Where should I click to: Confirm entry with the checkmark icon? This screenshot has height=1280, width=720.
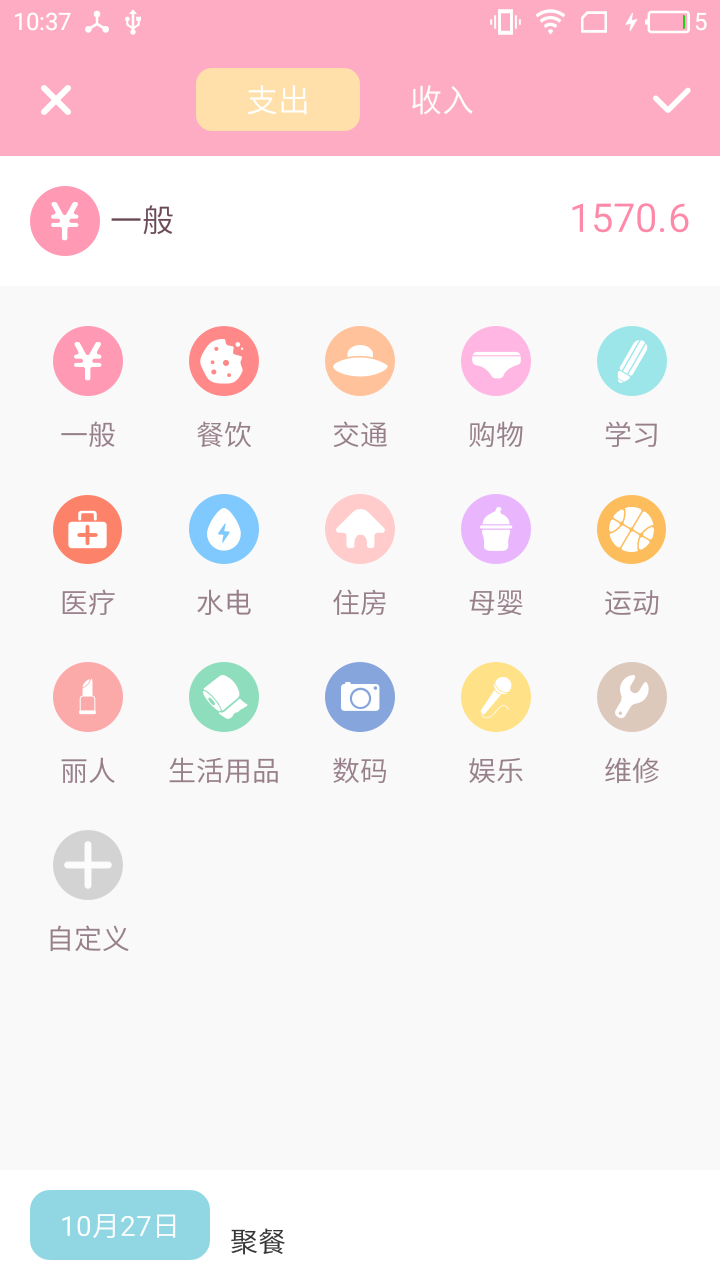coord(672,100)
